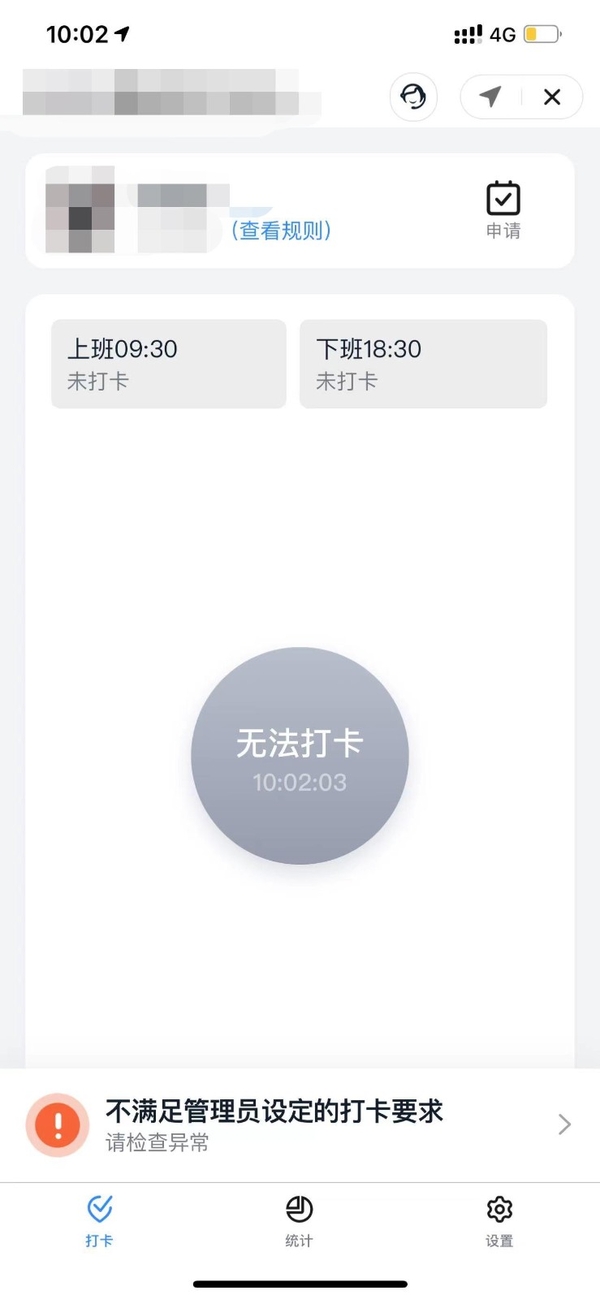Switch to the 统计 tab

click(299, 1221)
